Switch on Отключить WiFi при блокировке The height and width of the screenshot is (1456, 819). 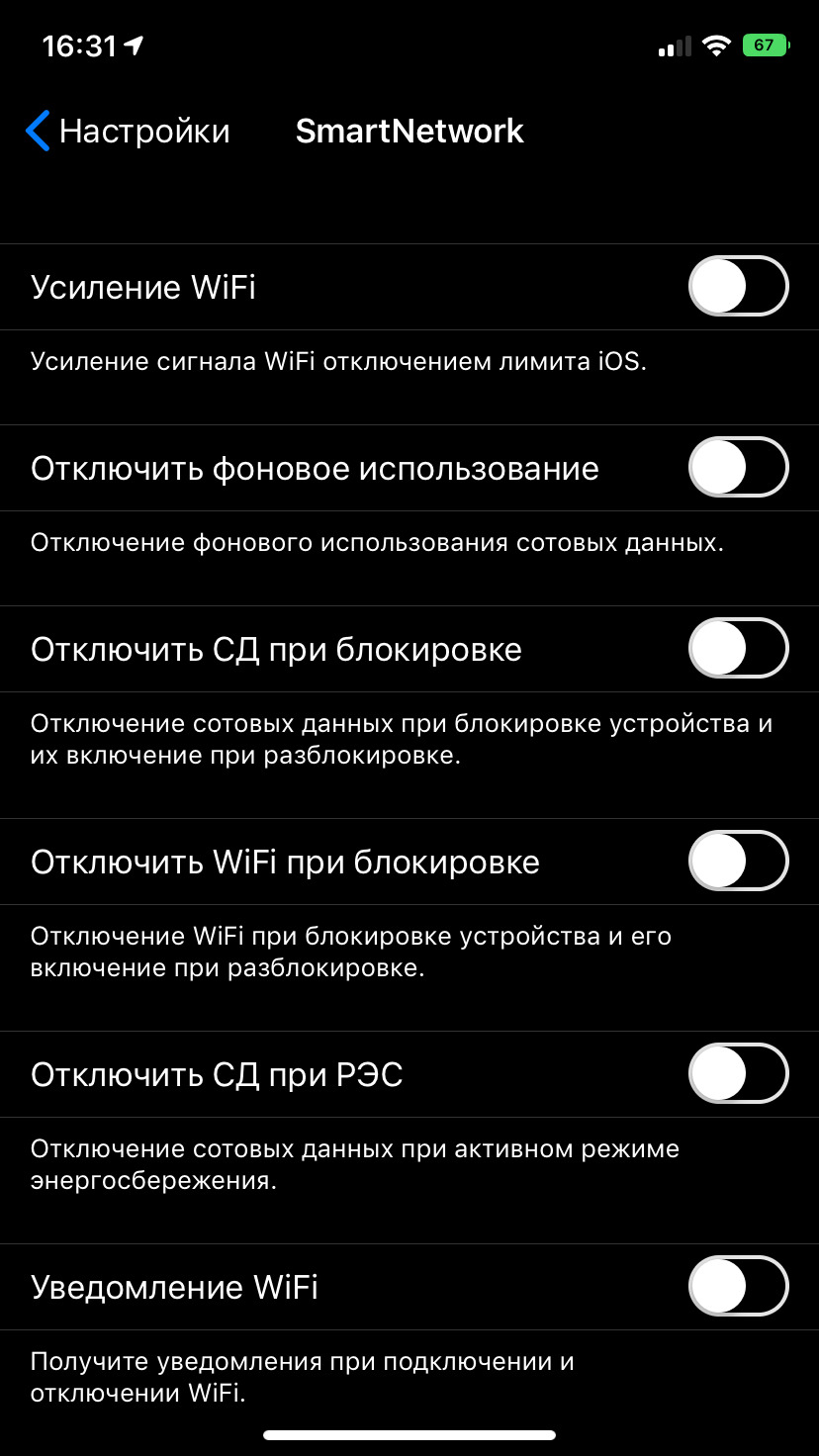(738, 862)
